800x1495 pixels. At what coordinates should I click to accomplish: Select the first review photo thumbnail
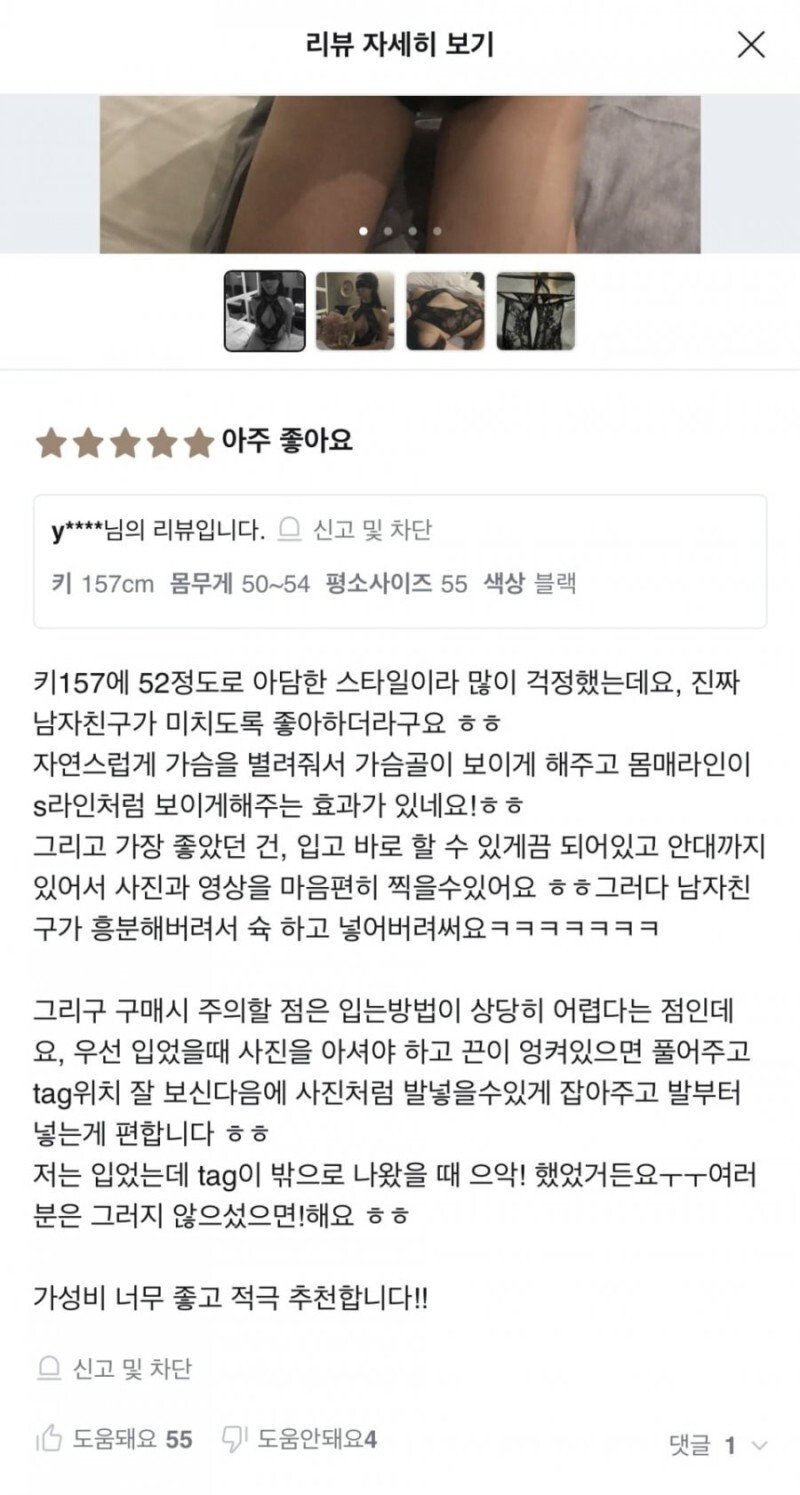coord(265,311)
